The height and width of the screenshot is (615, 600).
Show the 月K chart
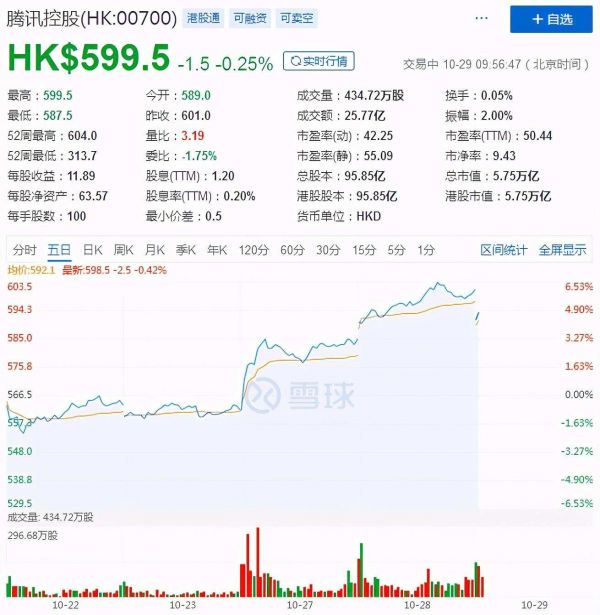point(154,250)
